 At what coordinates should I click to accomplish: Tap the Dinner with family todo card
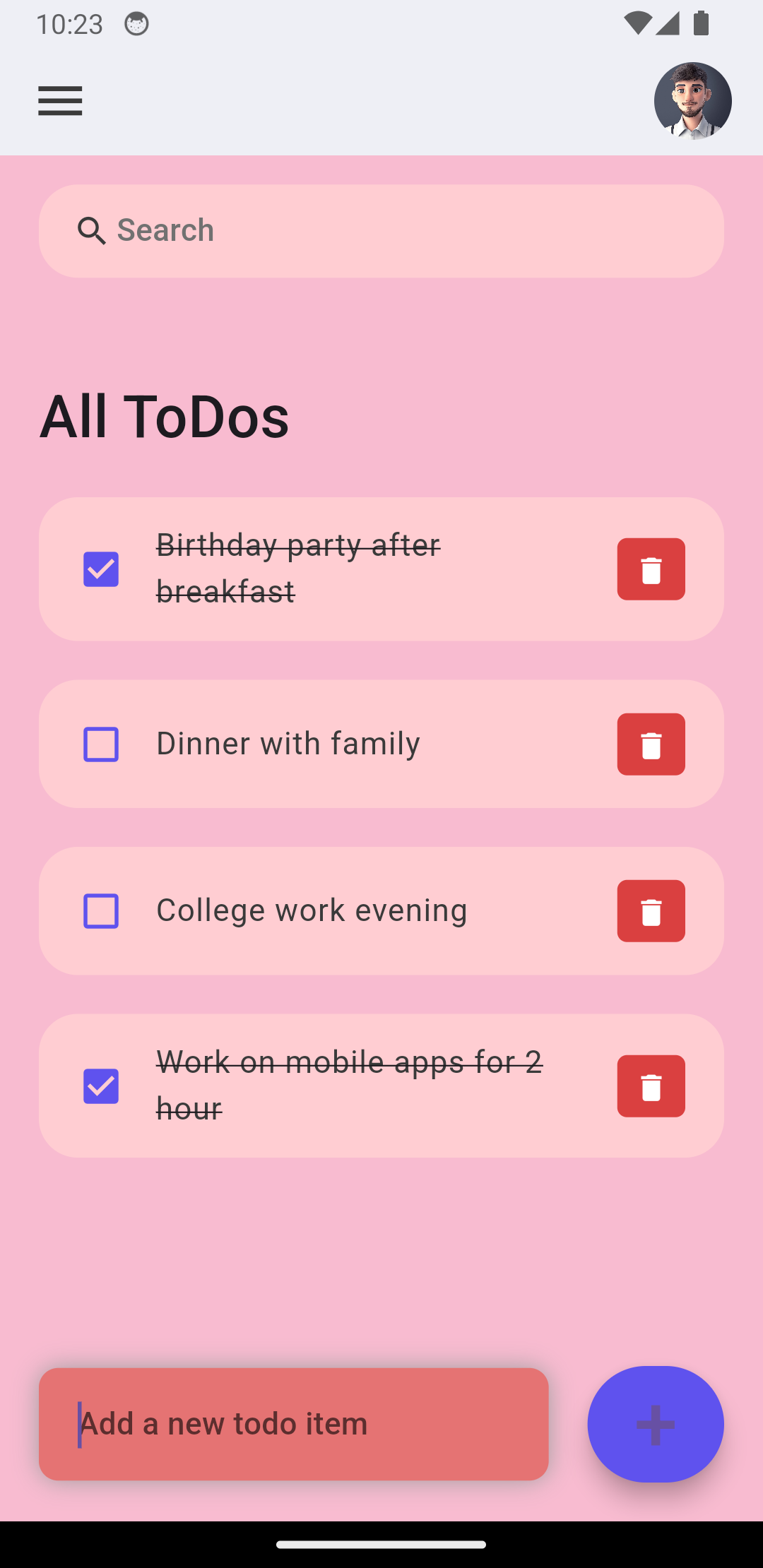(x=353, y=744)
